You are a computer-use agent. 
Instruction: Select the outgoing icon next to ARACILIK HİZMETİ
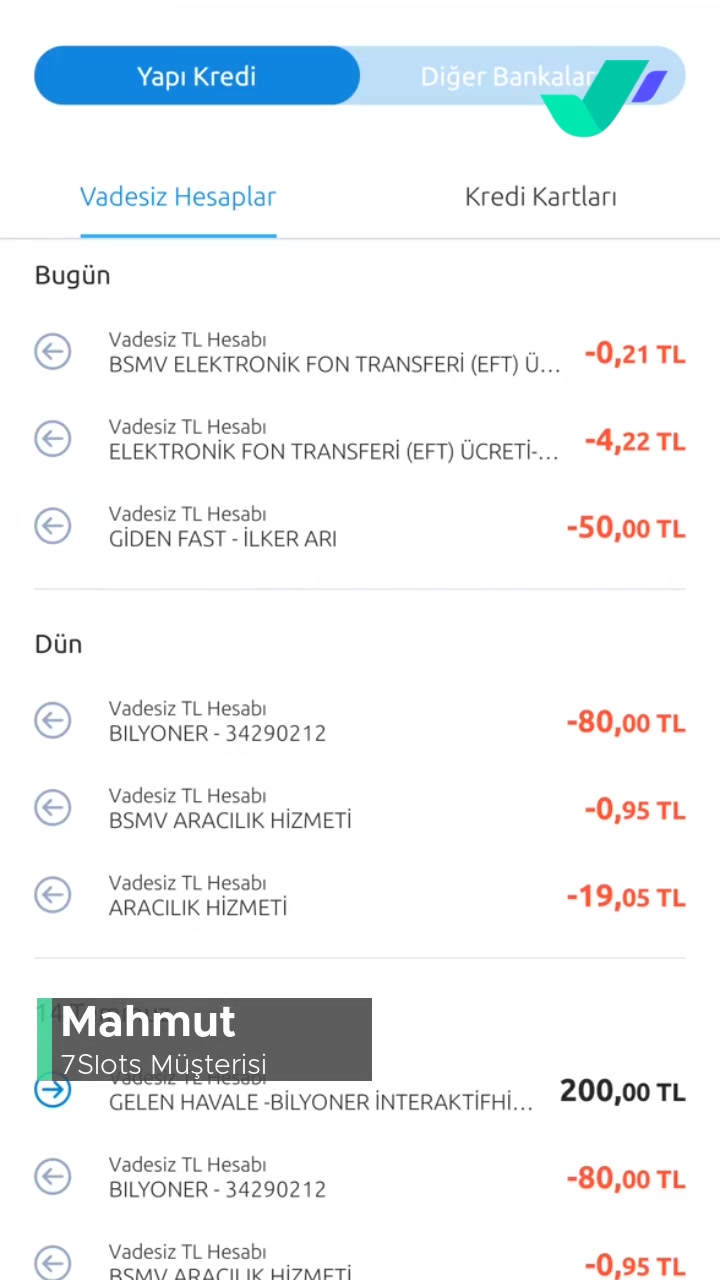pyautogui.click(x=52, y=894)
